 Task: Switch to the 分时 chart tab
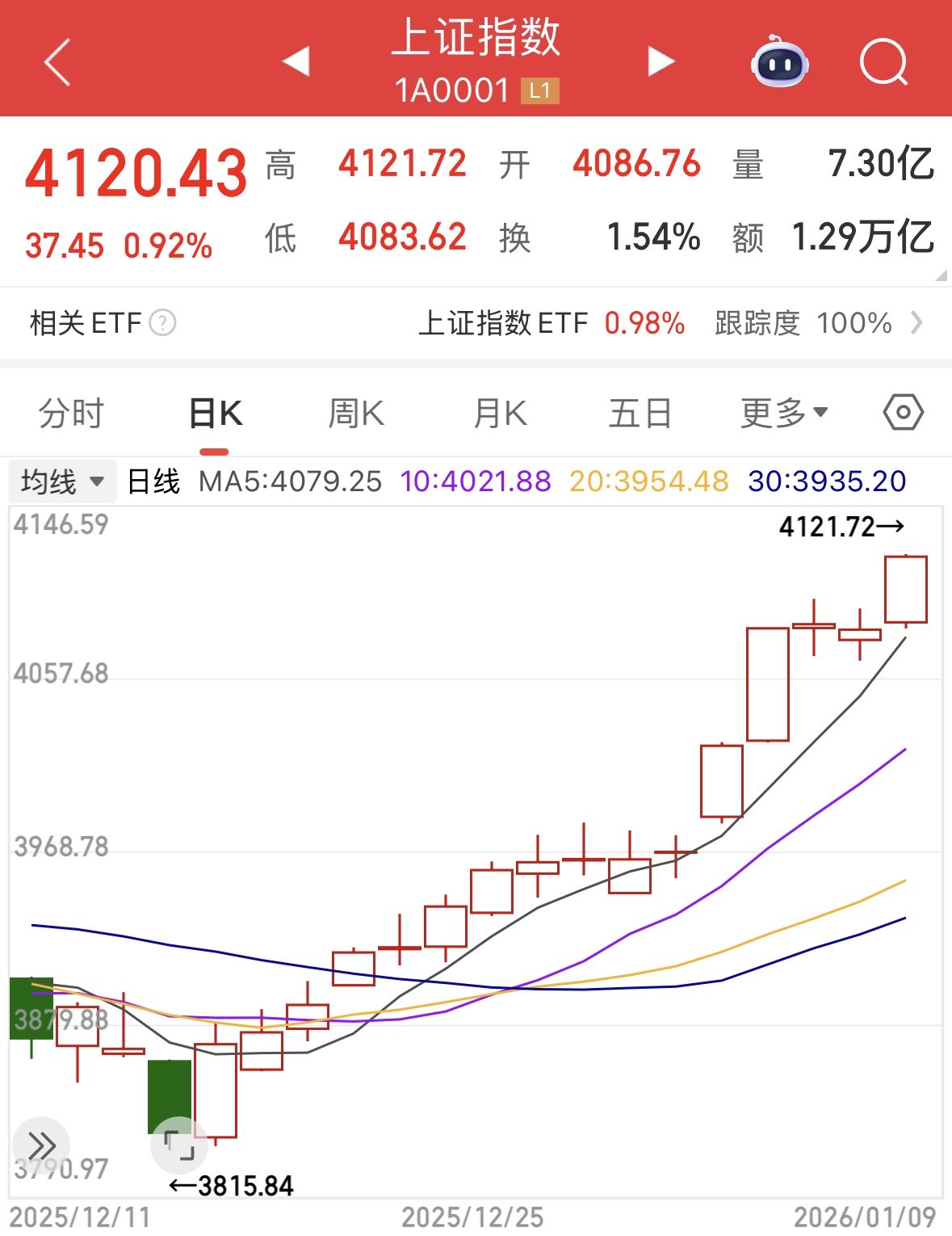pyautogui.click(x=71, y=414)
